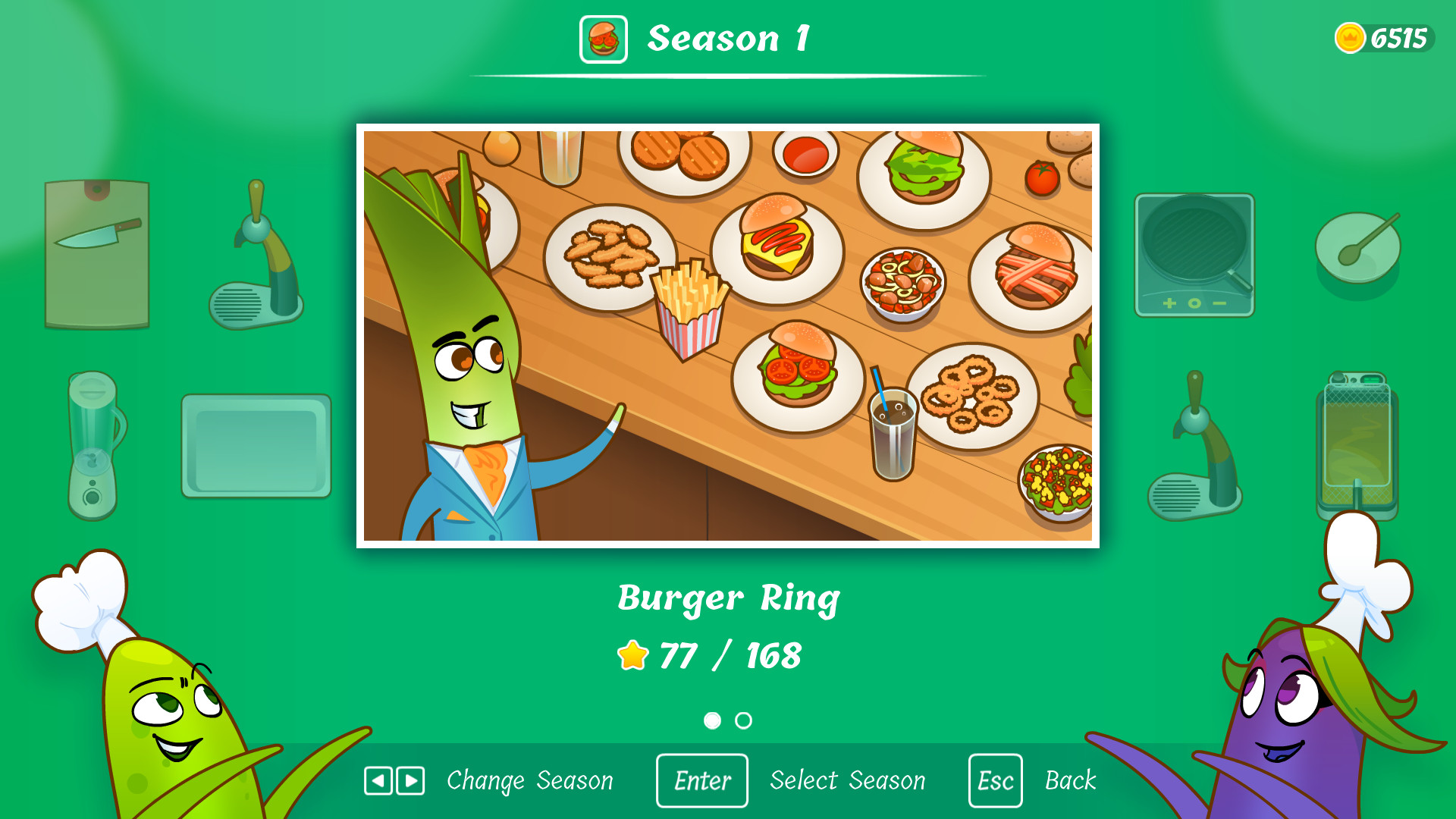
Task: Tap the left arrow to change season
Action: (378, 780)
